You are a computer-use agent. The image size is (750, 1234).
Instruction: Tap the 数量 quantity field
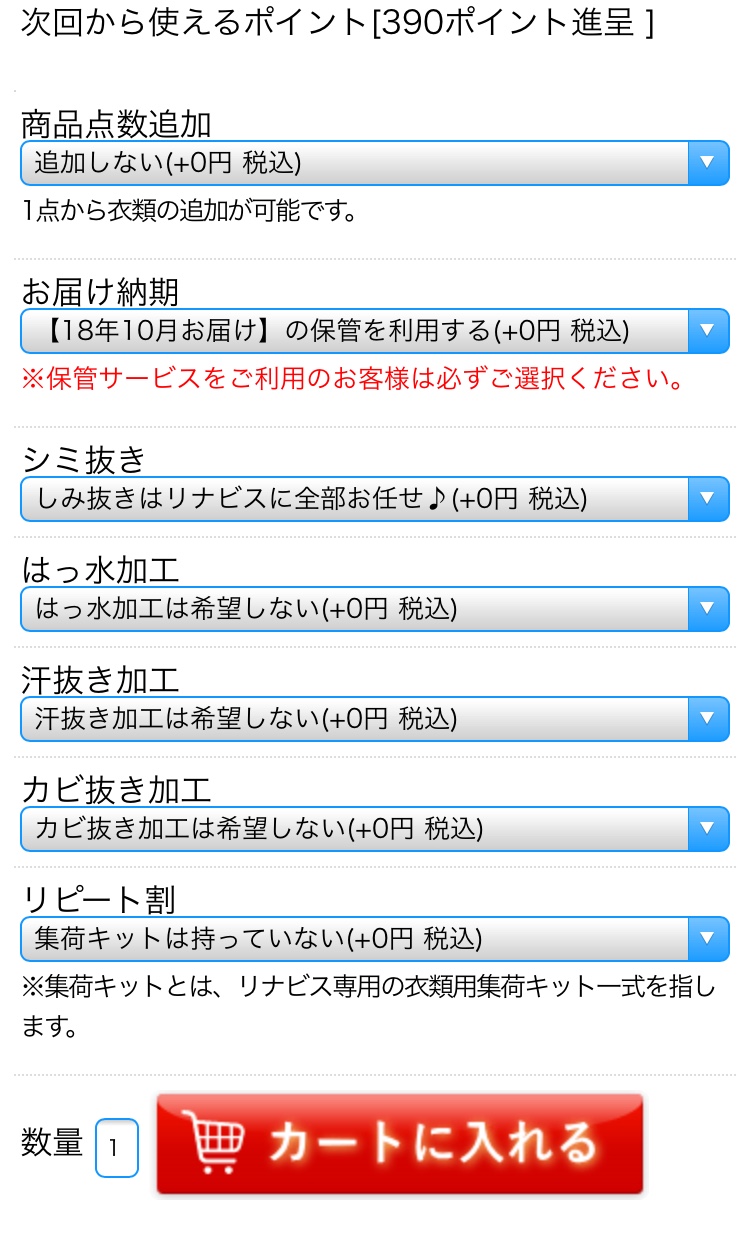point(117,1148)
